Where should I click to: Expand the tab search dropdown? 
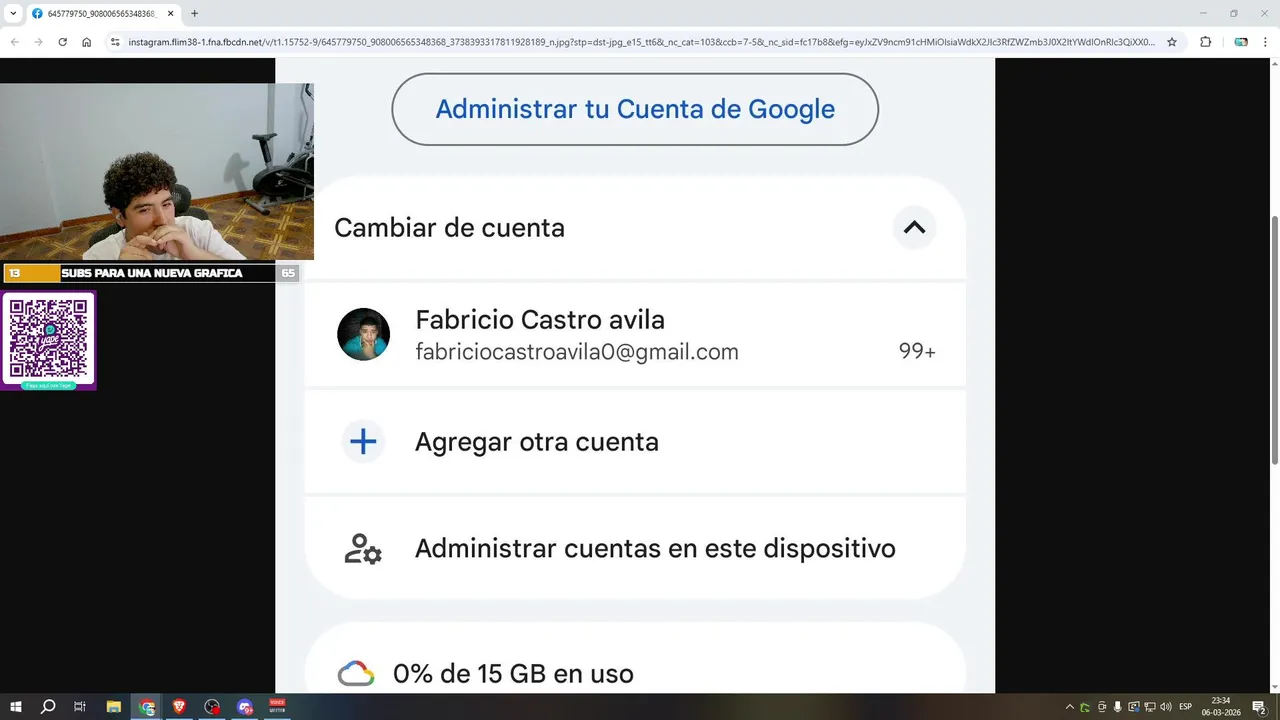(13, 14)
